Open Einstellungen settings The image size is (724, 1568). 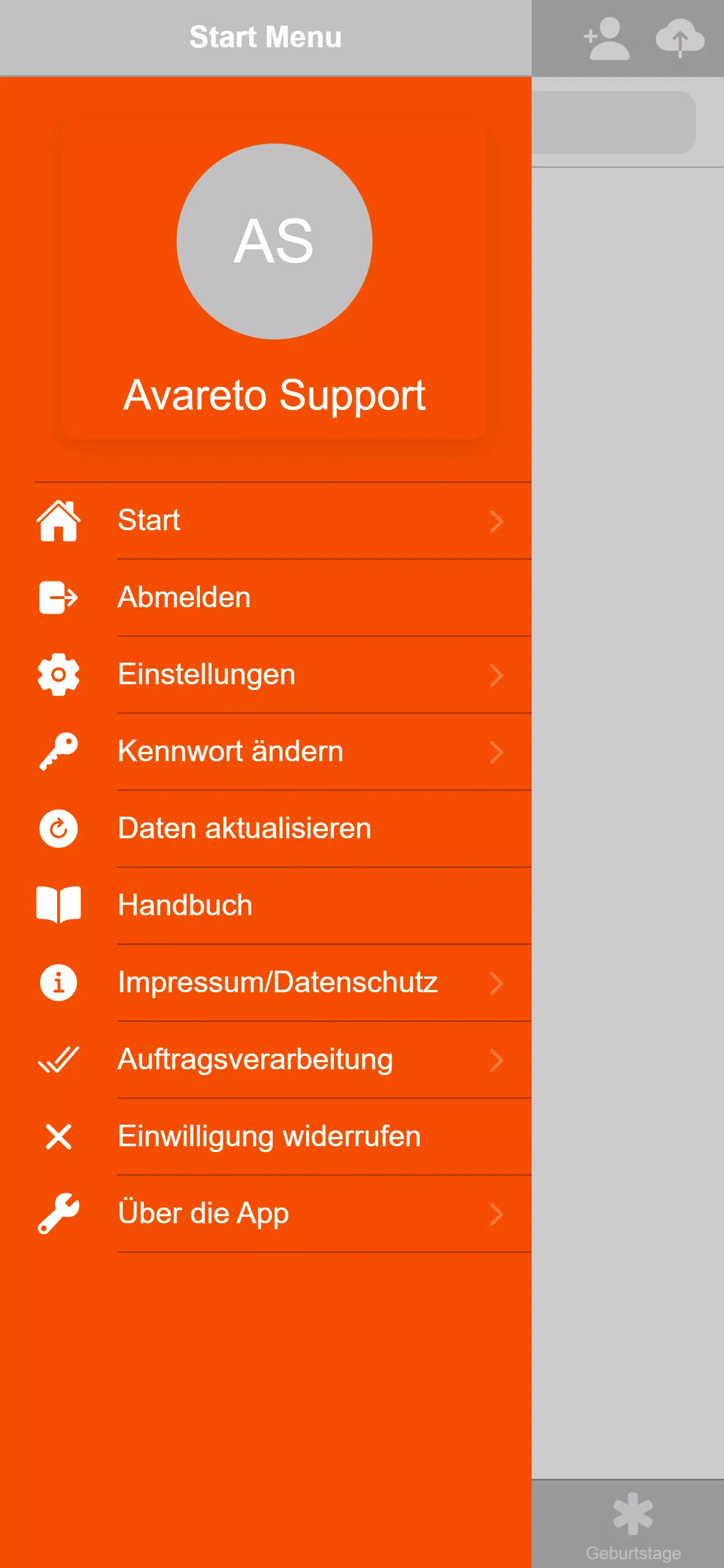(x=268, y=674)
